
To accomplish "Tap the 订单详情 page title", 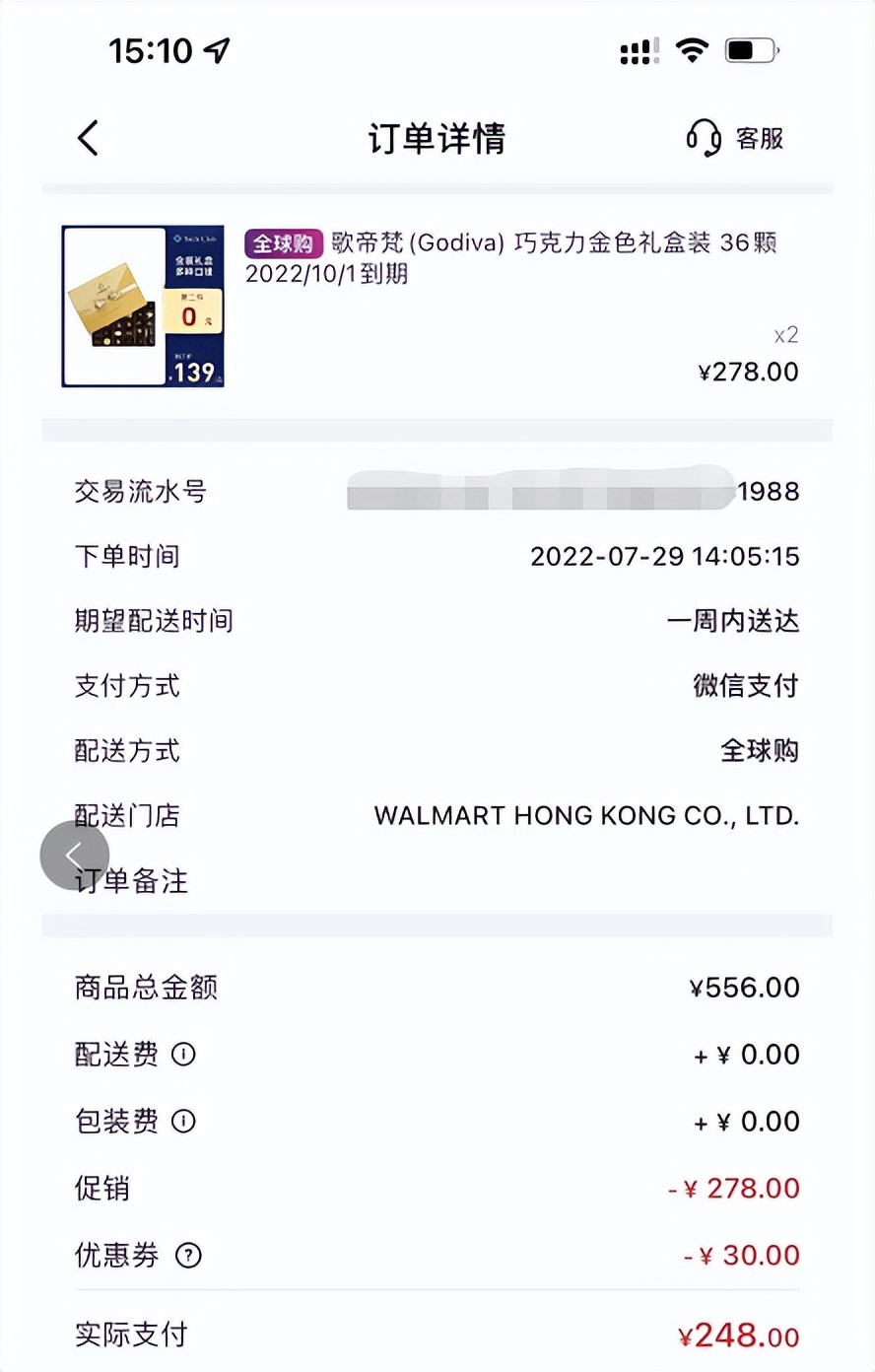I will click(x=437, y=139).
